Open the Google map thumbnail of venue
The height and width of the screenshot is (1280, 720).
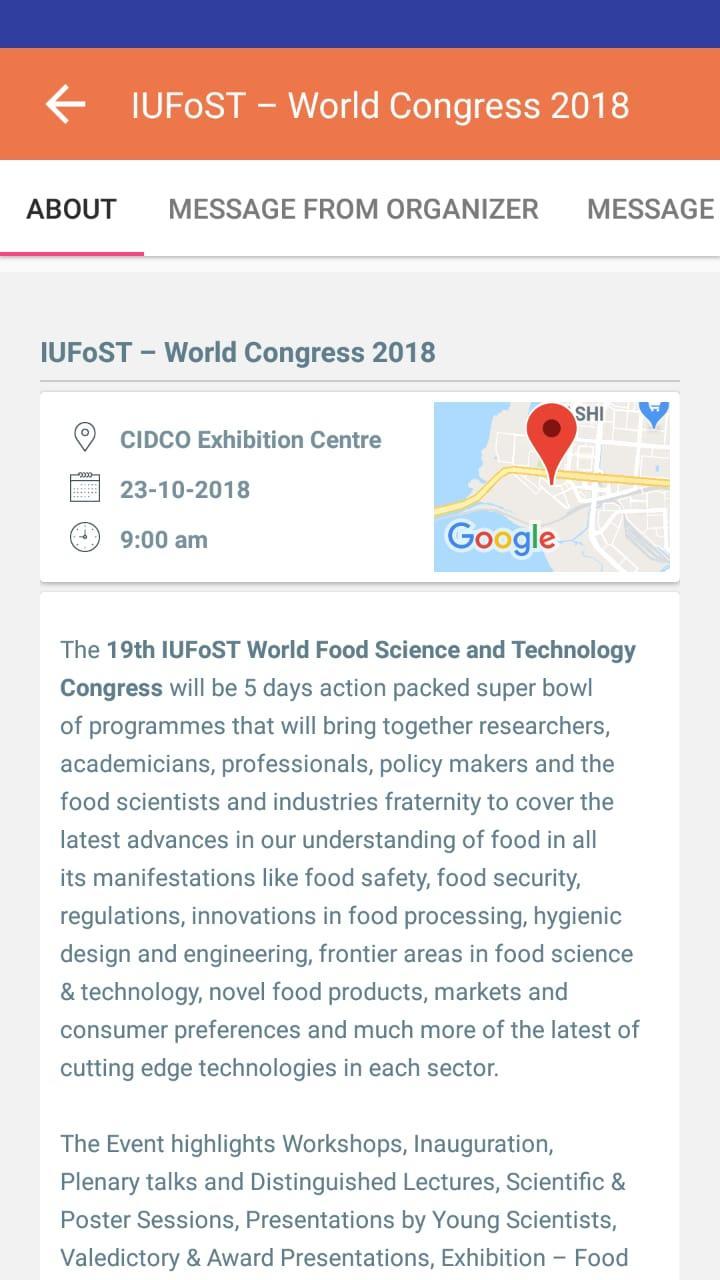pos(551,487)
